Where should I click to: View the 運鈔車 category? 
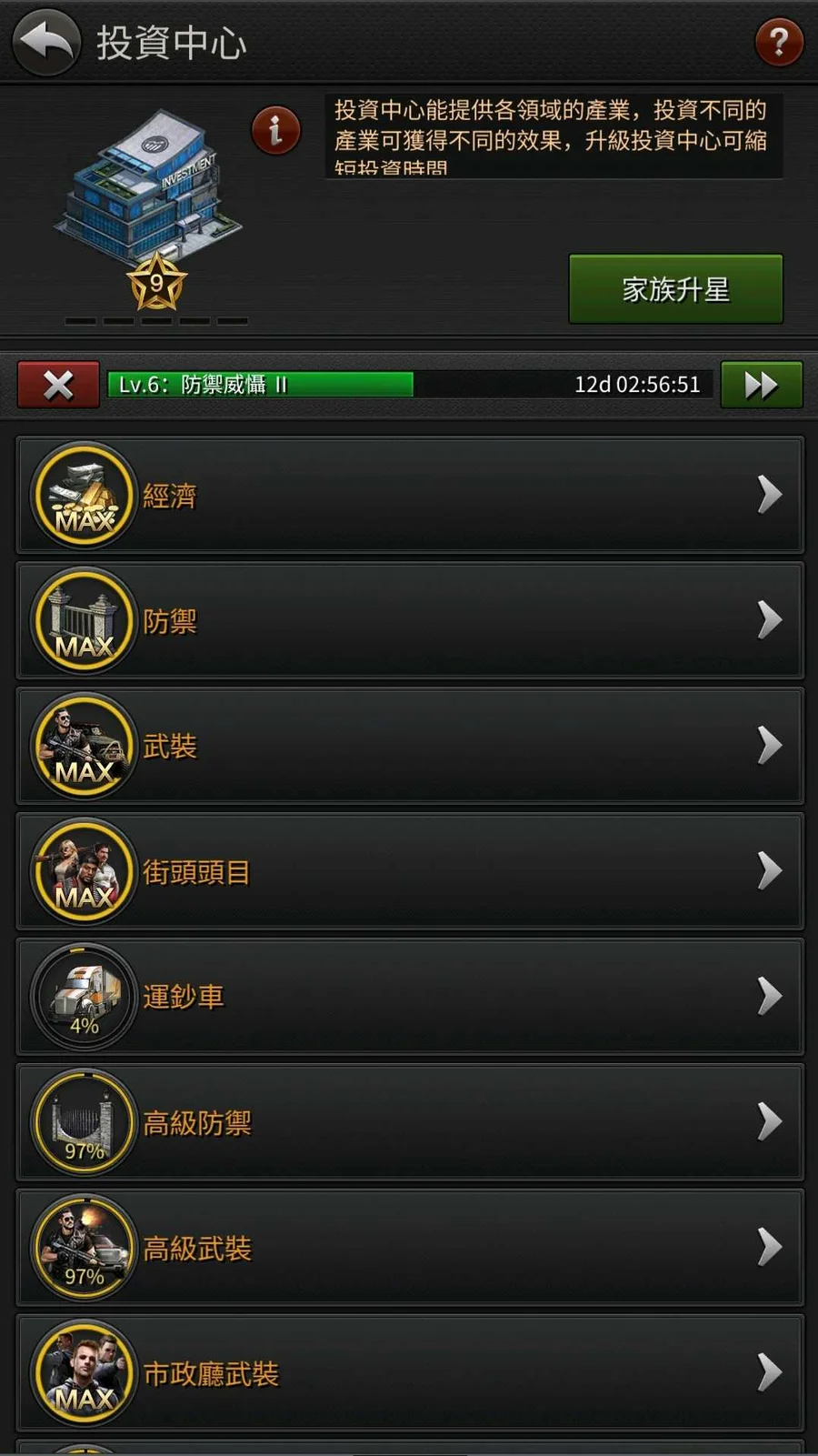coord(409,997)
